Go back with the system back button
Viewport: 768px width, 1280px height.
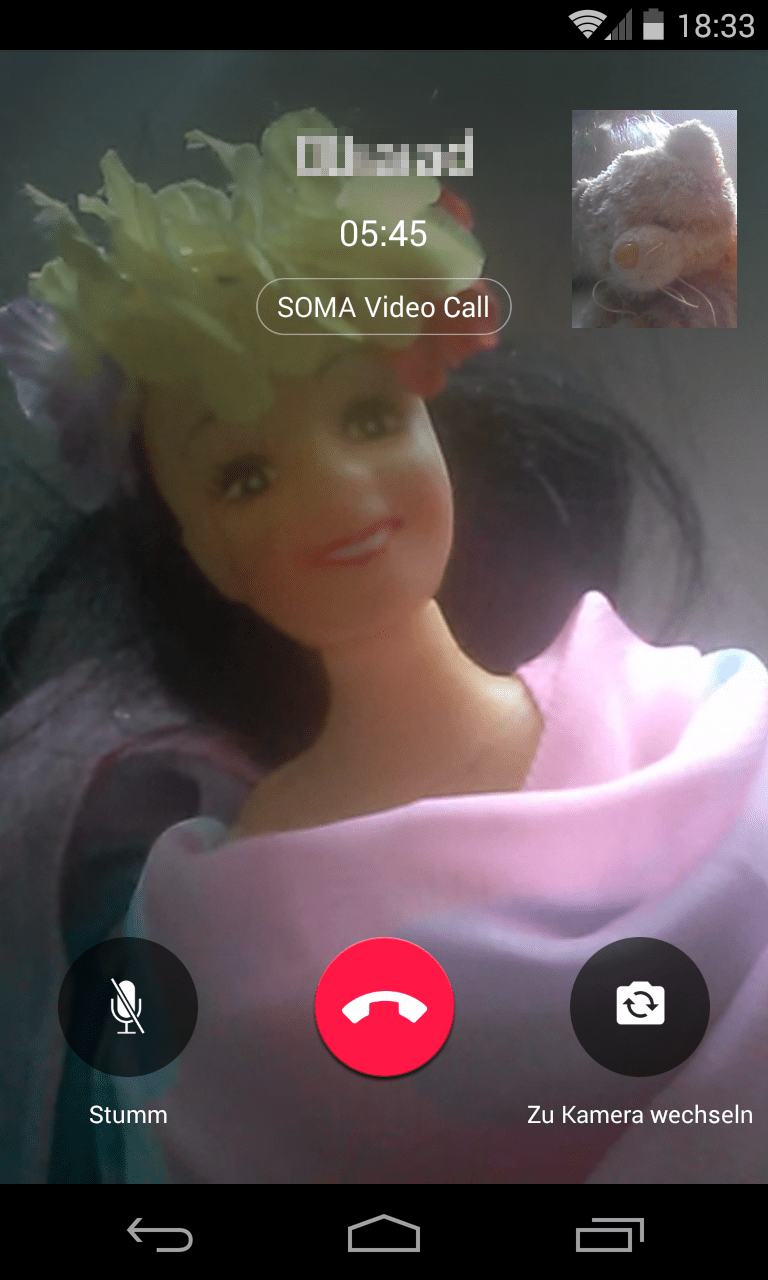click(x=160, y=1236)
